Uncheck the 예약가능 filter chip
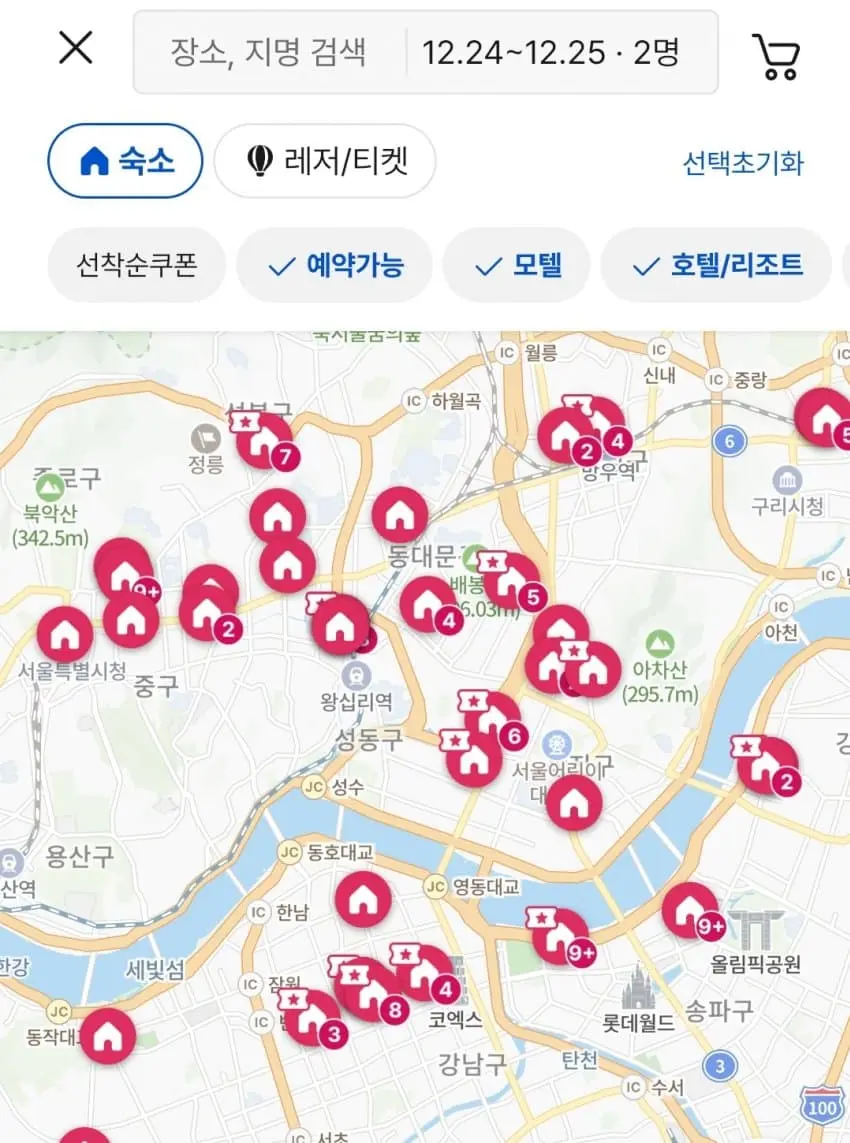Viewport: 850px width, 1143px height. [335, 265]
